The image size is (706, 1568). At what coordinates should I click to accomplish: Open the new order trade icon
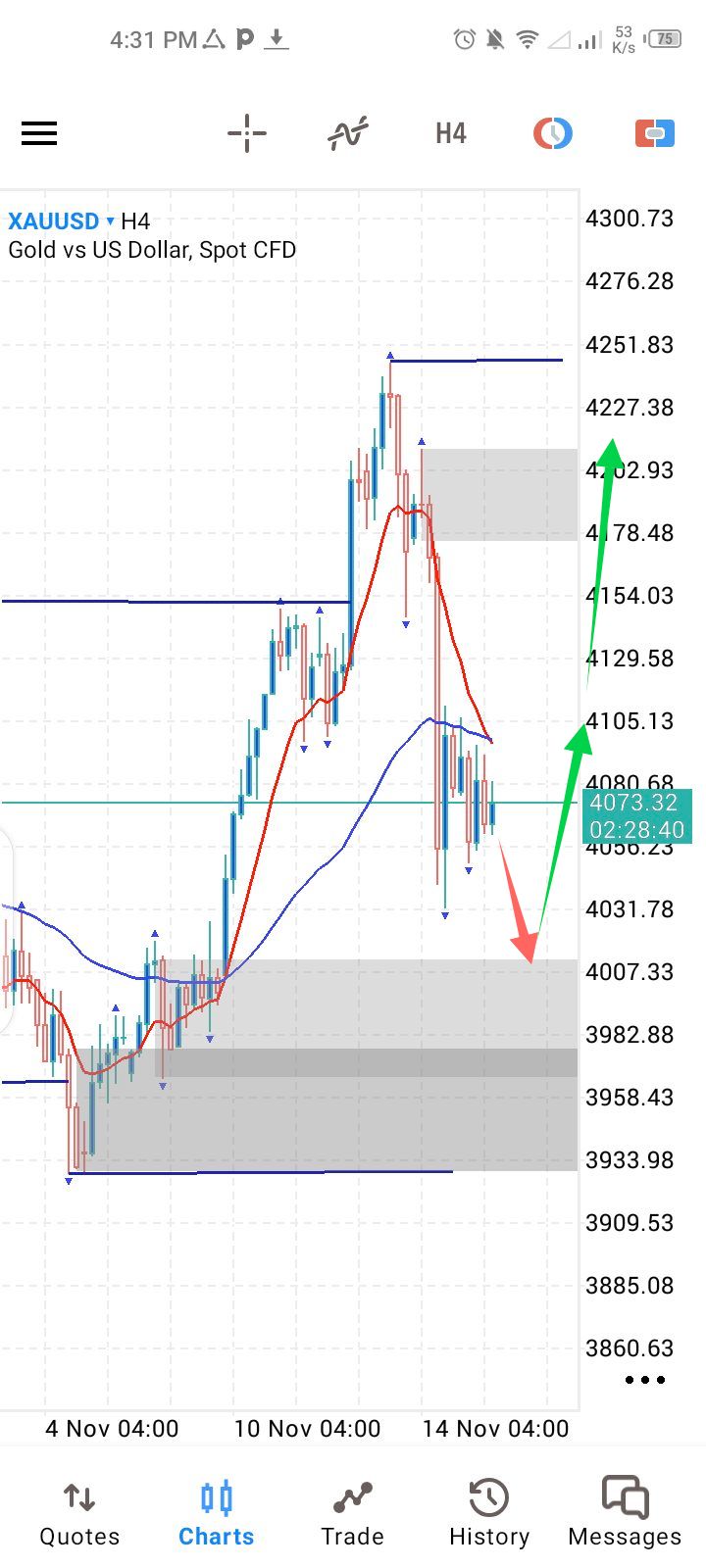(655, 133)
